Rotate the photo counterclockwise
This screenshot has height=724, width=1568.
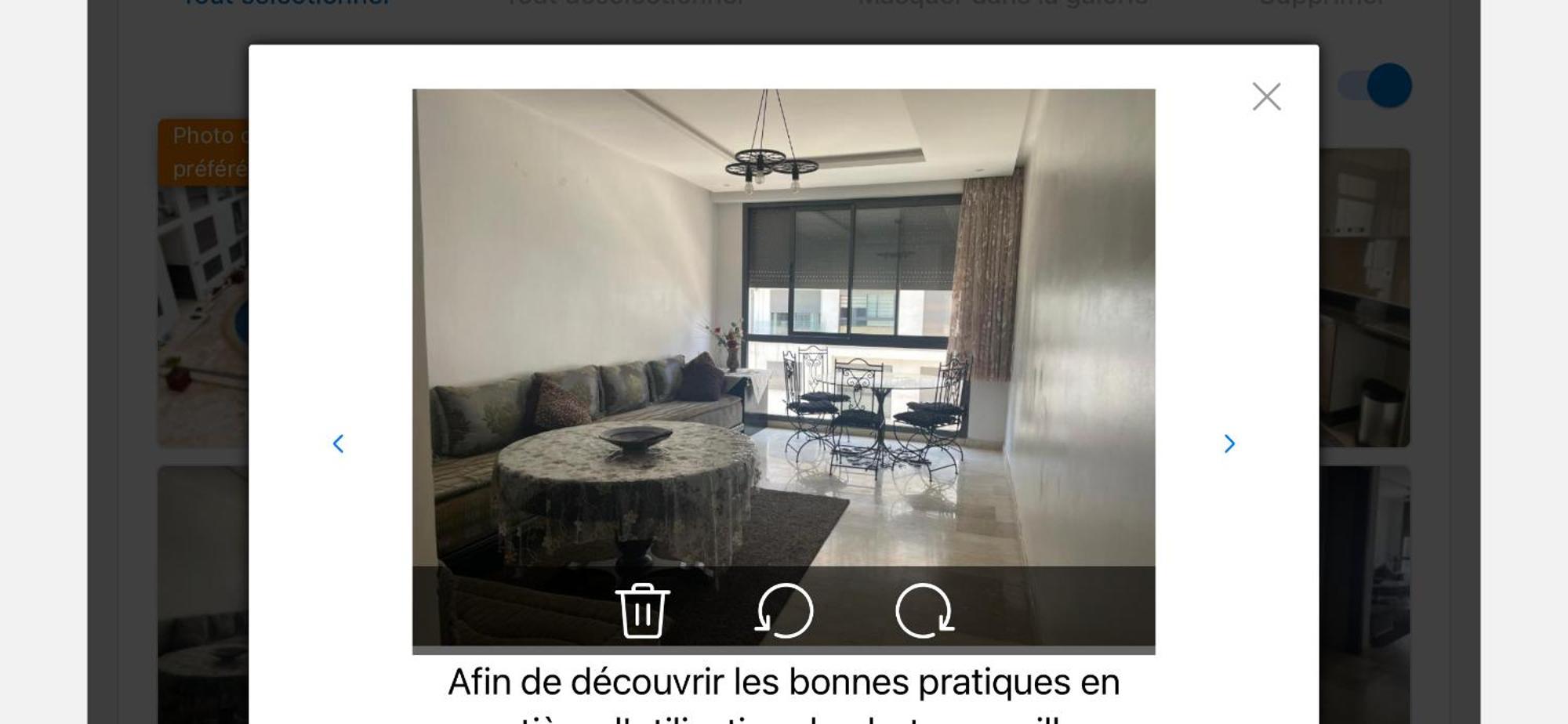pos(784,610)
